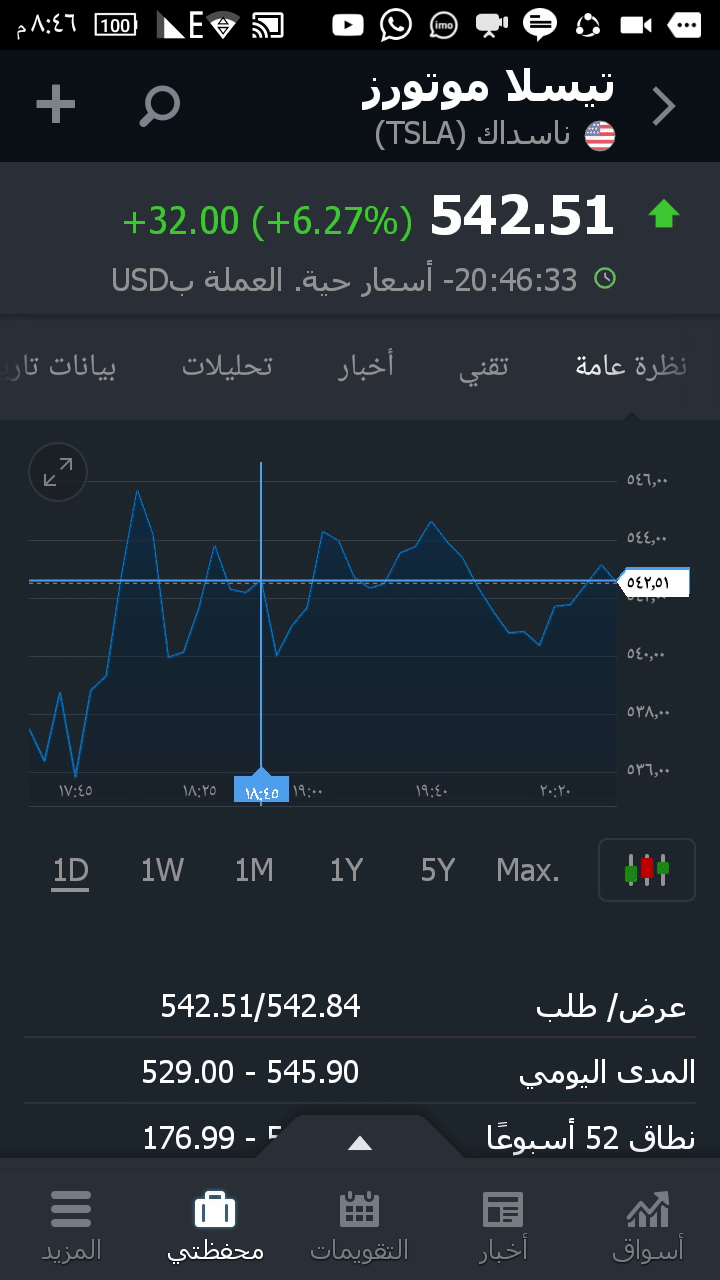Go to محفظتي portfolio tab
This screenshot has height=1280, width=720.
tap(215, 1225)
